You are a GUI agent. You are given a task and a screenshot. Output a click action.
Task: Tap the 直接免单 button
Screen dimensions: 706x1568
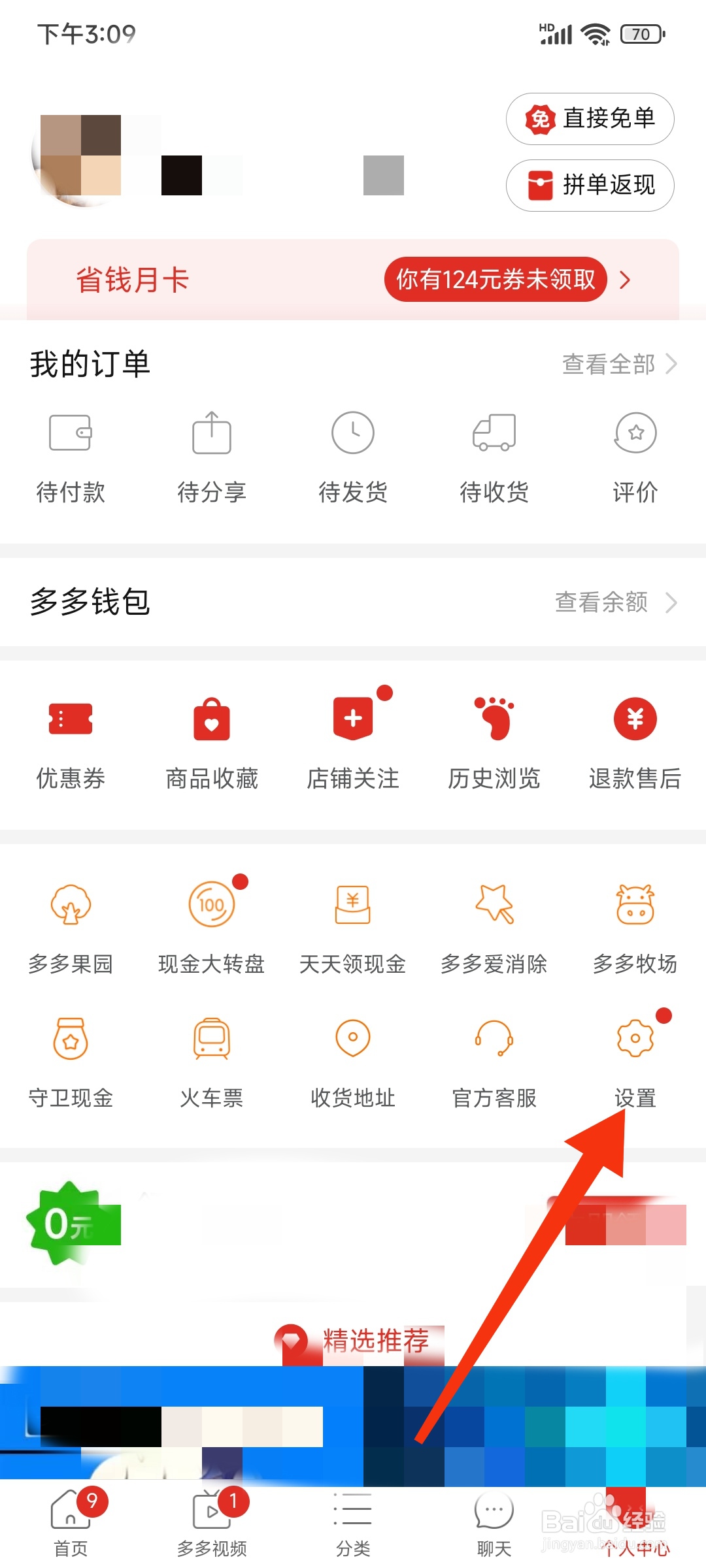[590, 119]
